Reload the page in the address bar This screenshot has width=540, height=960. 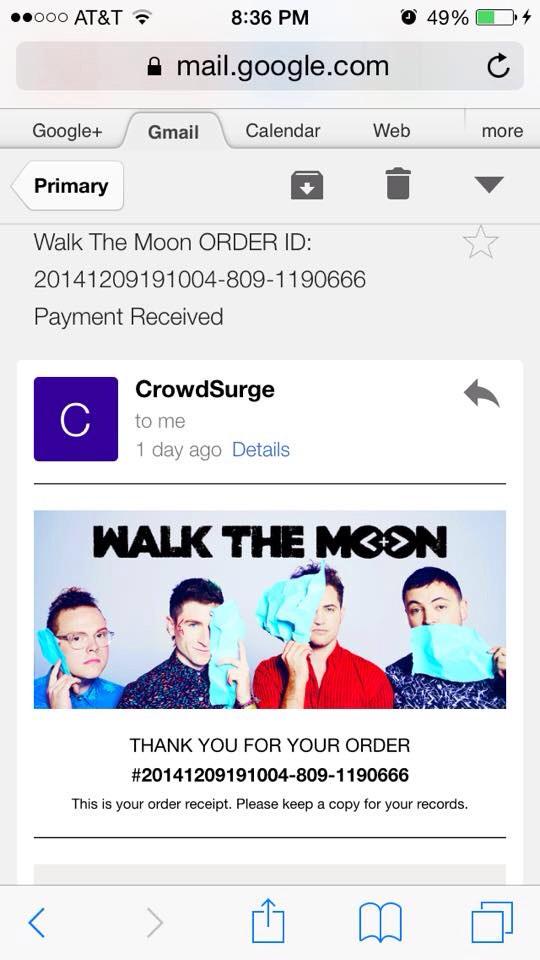coord(498,66)
